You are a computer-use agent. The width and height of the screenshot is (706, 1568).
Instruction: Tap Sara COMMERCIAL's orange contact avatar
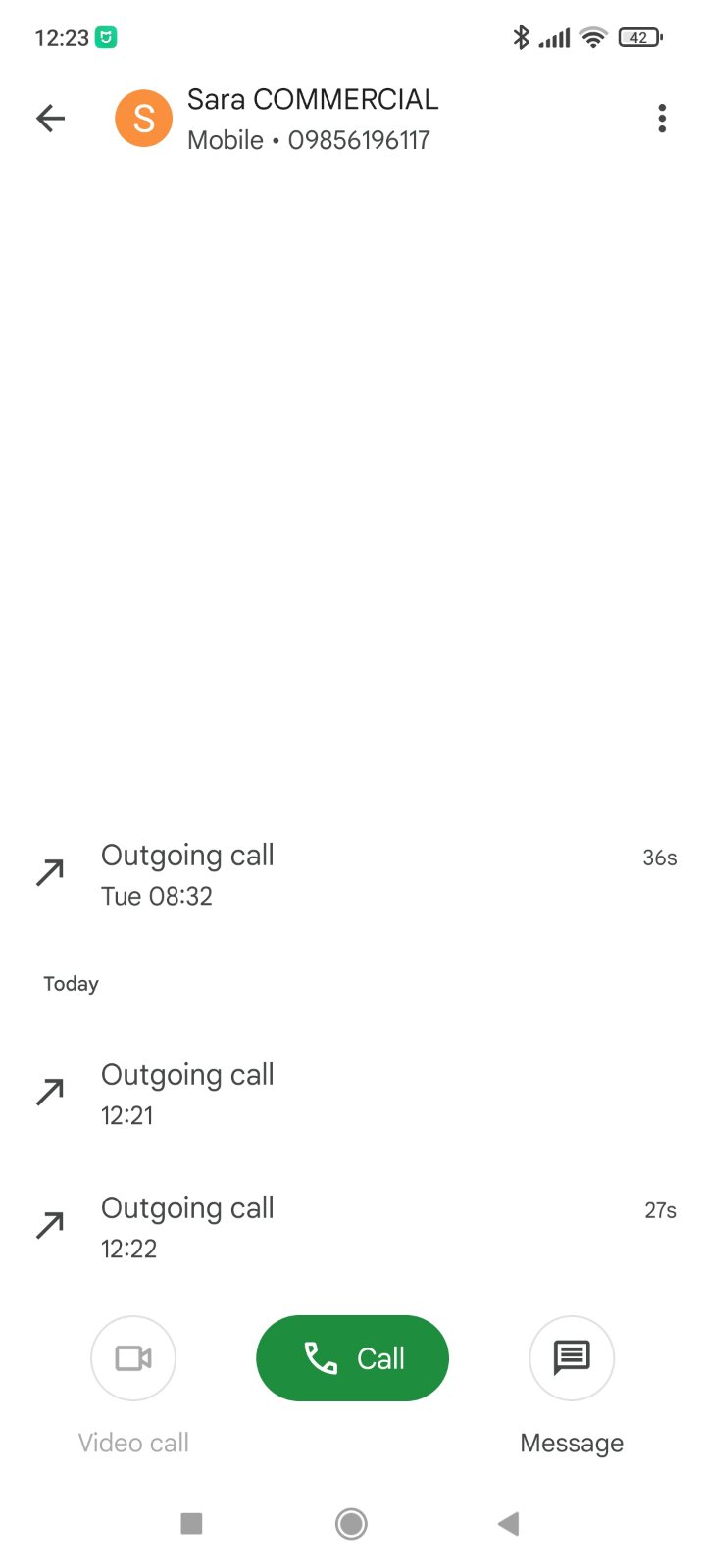(144, 119)
